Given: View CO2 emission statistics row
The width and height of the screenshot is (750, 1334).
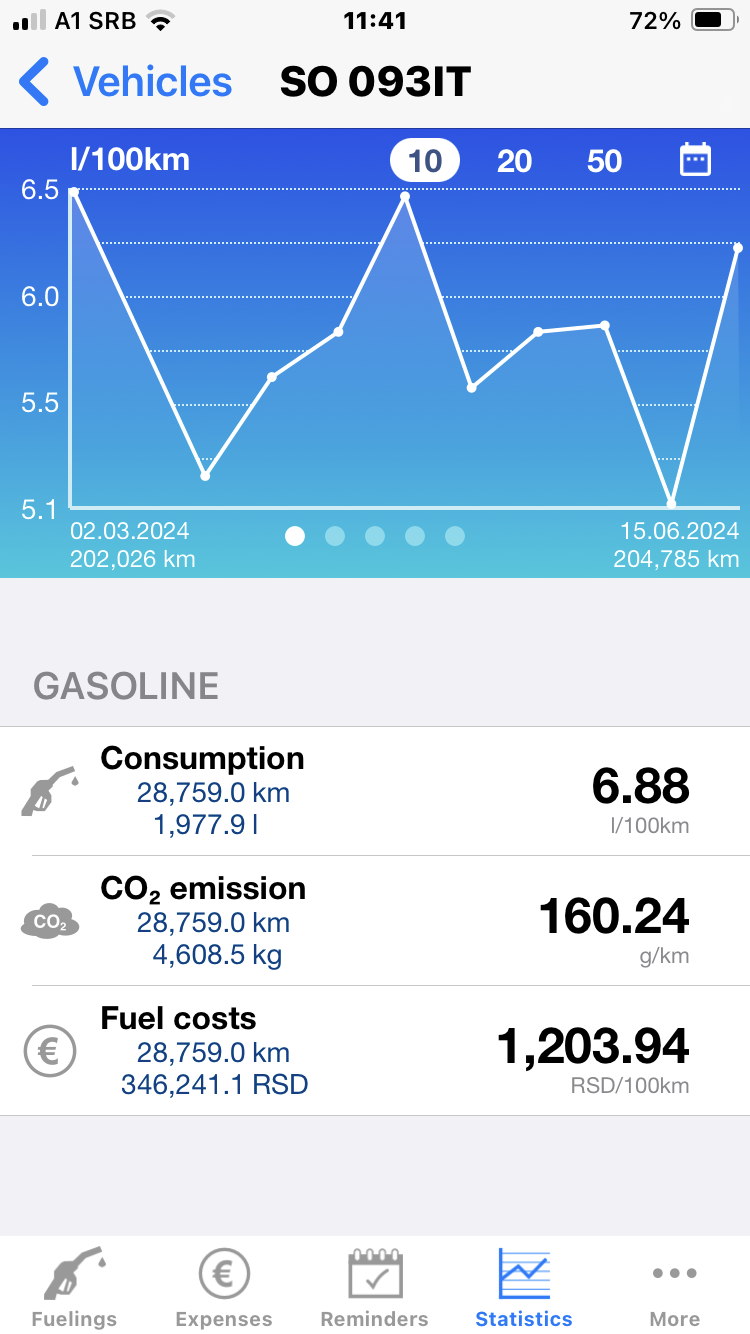Looking at the screenshot, I should tap(375, 921).
